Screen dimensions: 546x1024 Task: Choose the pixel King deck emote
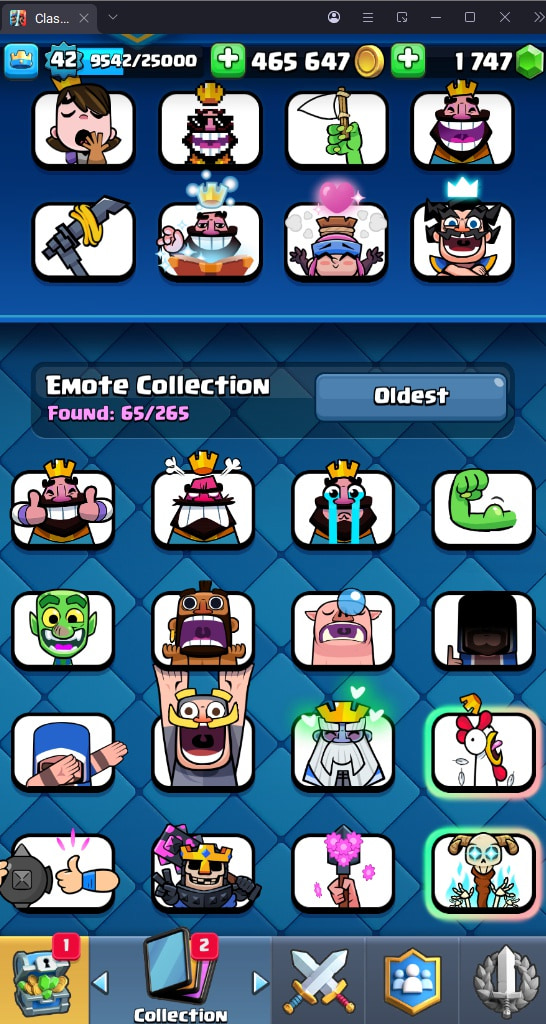coord(210,129)
